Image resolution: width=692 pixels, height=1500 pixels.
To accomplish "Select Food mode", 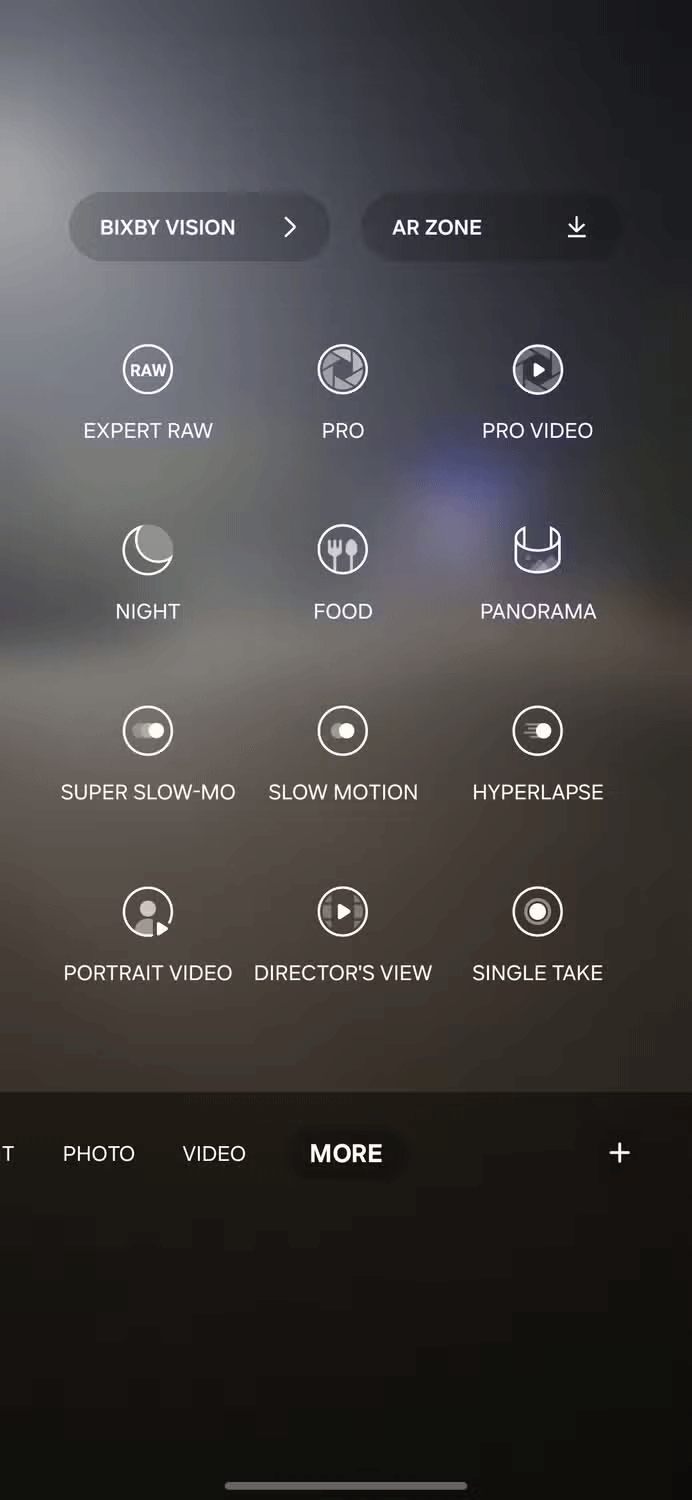I will pos(343,551).
